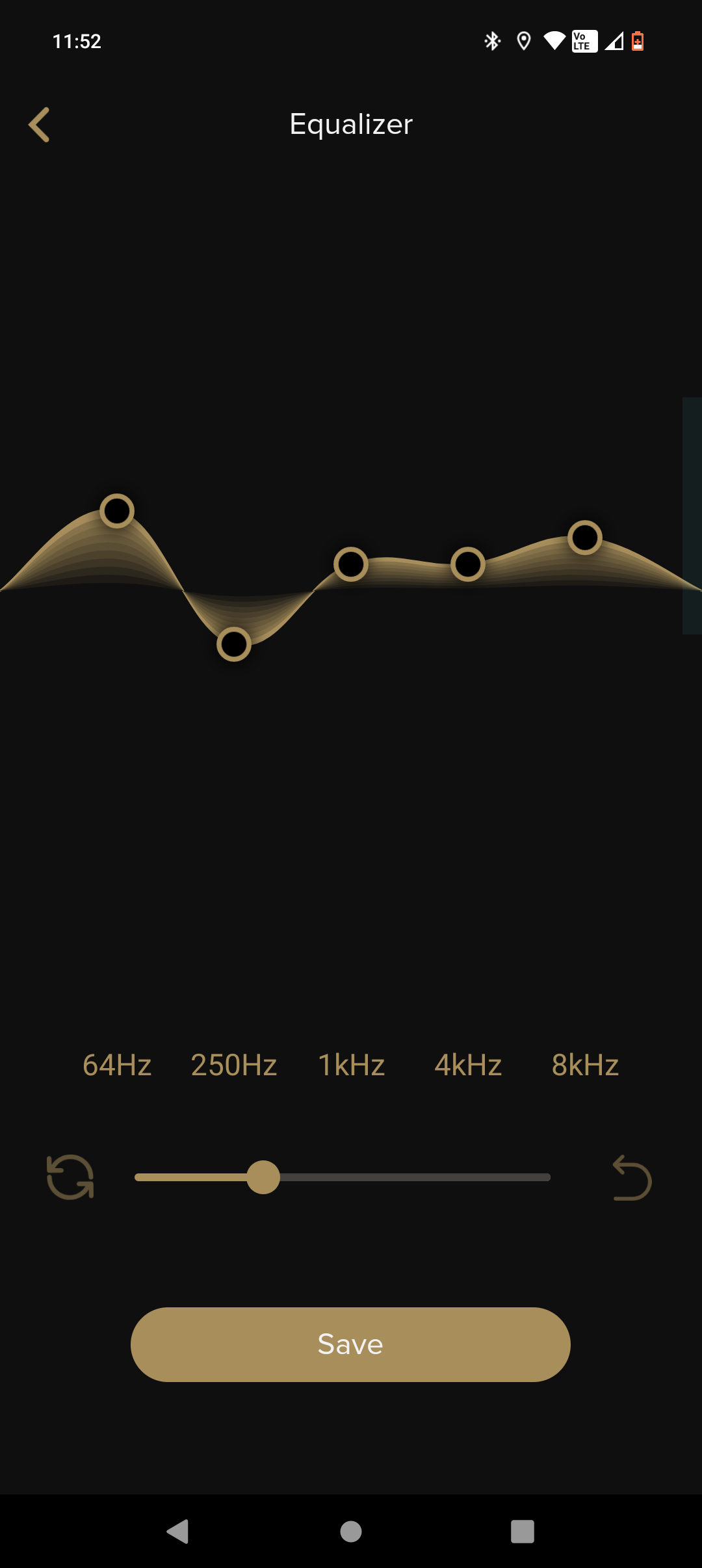
Task: Tap the gain slider handle
Action: (264, 1178)
